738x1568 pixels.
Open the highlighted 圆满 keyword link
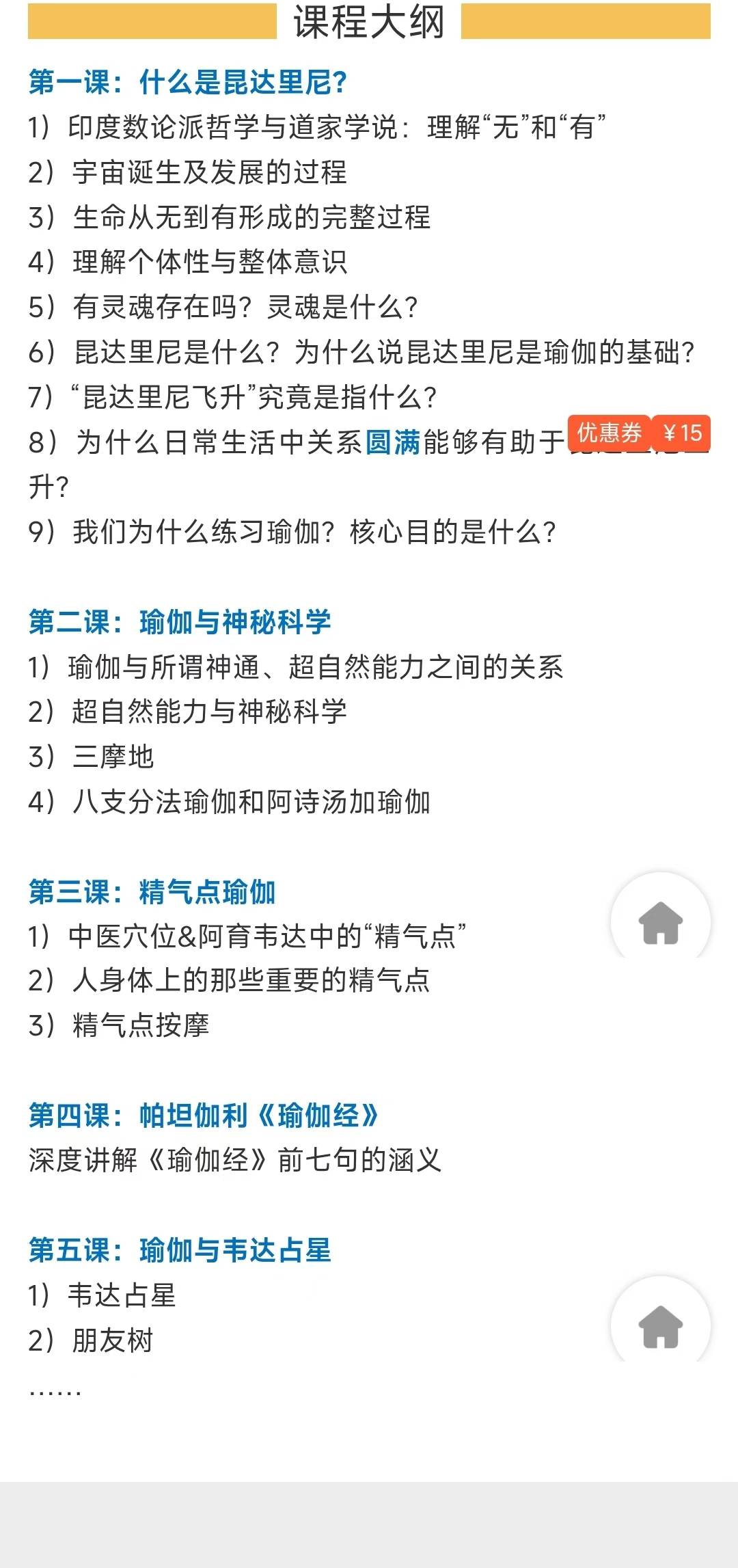coord(392,443)
